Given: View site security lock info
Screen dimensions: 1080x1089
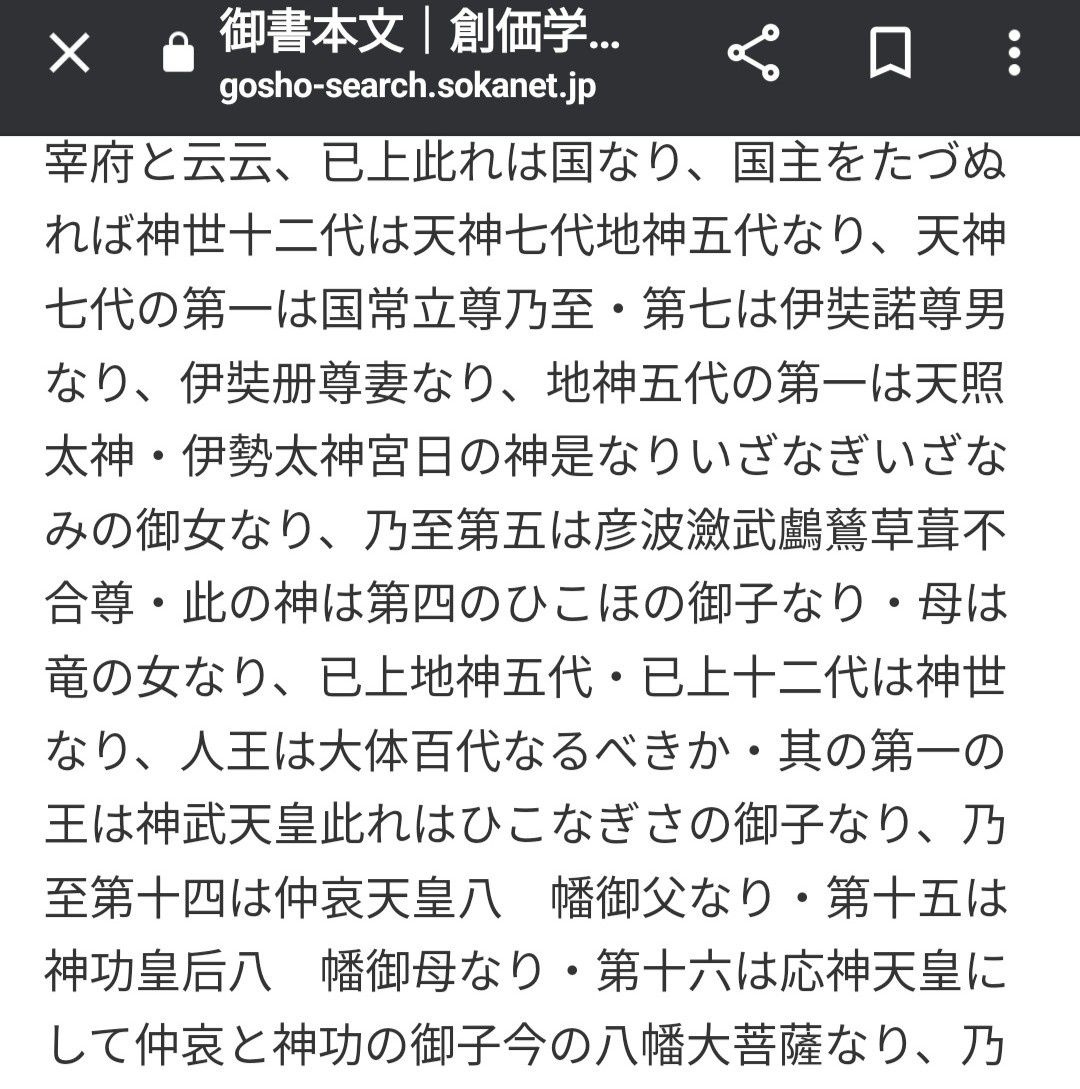Looking at the screenshot, I should [178, 54].
